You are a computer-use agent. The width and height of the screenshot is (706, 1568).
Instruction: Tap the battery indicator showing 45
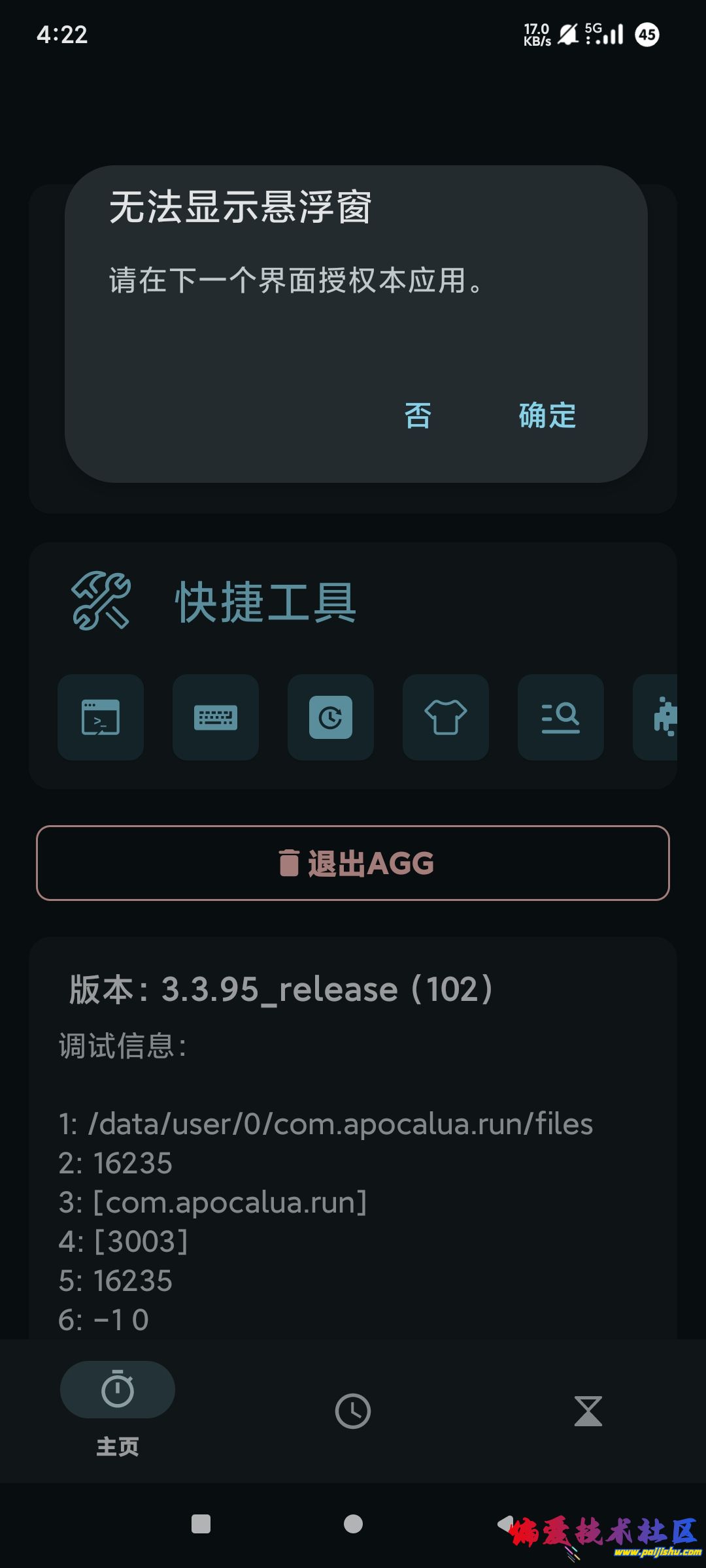tap(647, 35)
